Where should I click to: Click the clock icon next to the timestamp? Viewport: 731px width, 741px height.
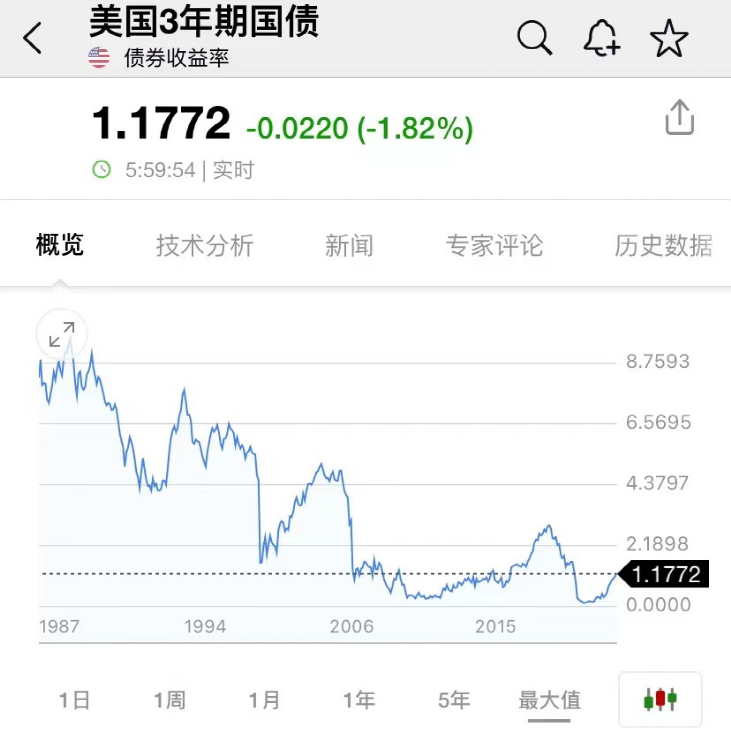[x=100, y=170]
